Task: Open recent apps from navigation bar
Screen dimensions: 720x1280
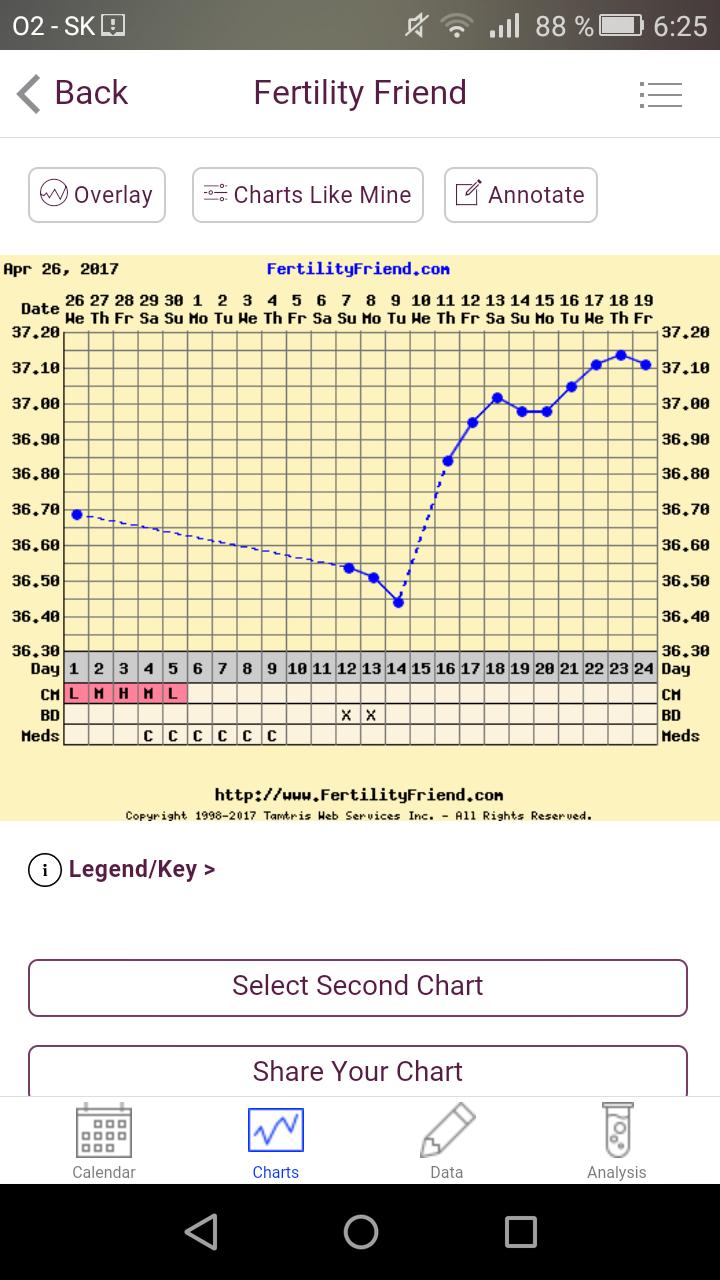Action: 520,1232
